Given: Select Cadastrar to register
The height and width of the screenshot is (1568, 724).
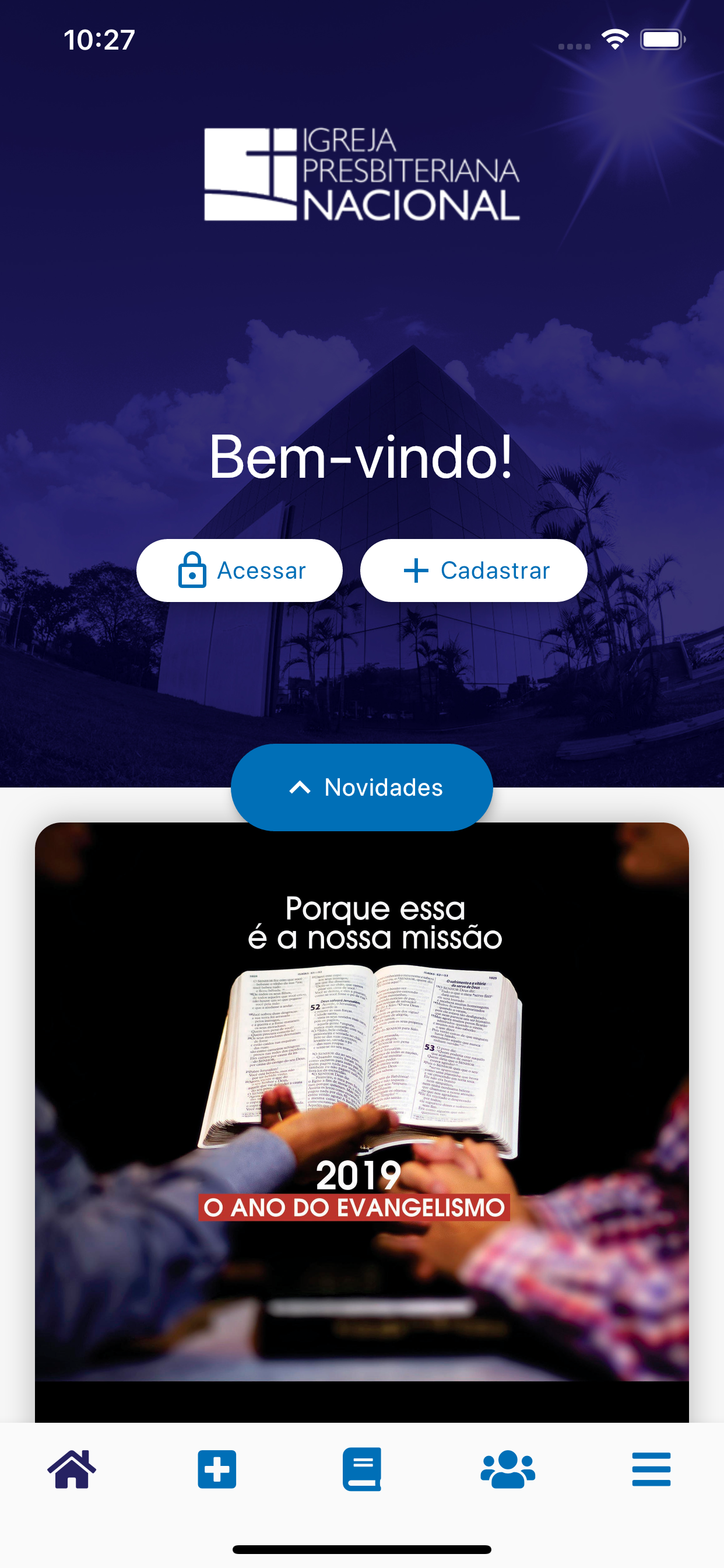Looking at the screenshot, I should coord(473,570).
